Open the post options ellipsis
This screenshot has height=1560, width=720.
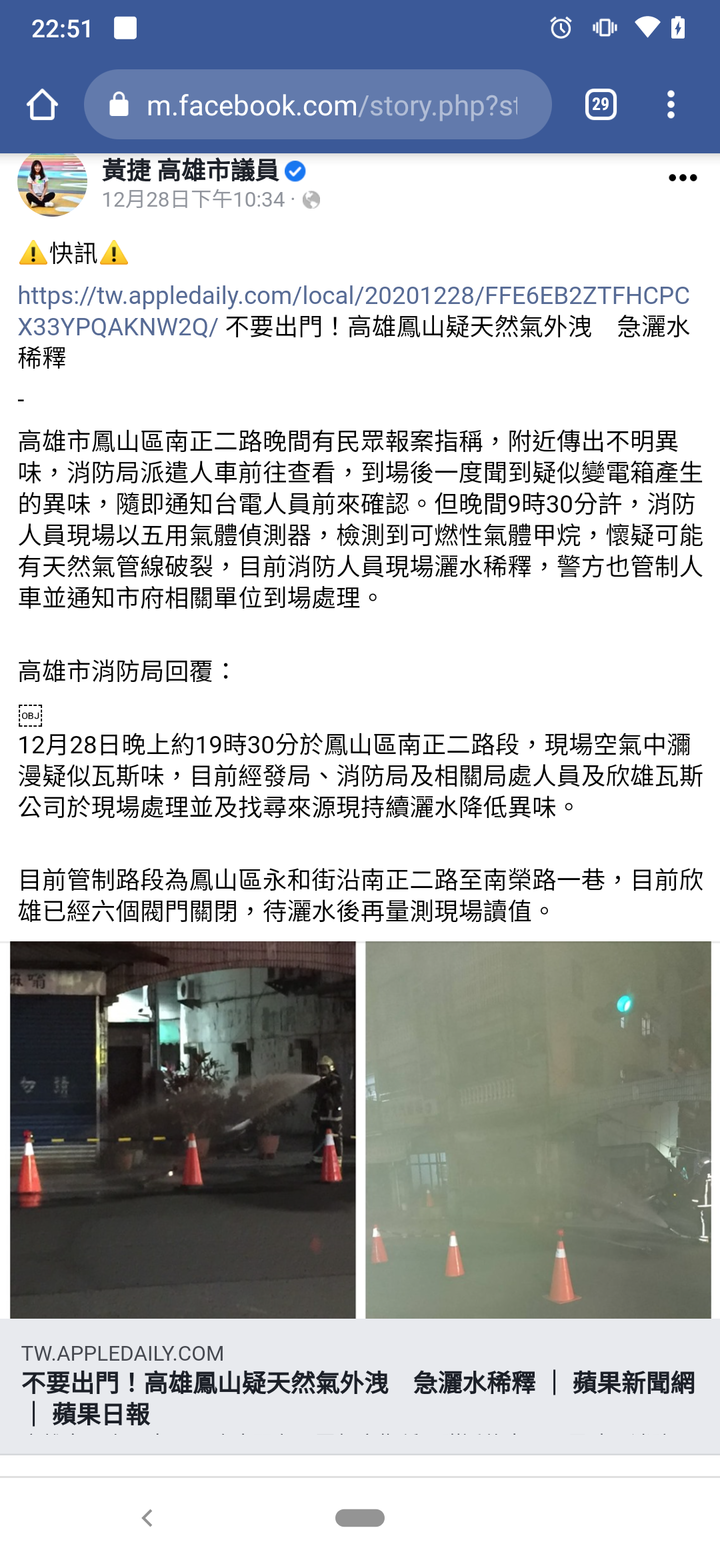[682, 178]
